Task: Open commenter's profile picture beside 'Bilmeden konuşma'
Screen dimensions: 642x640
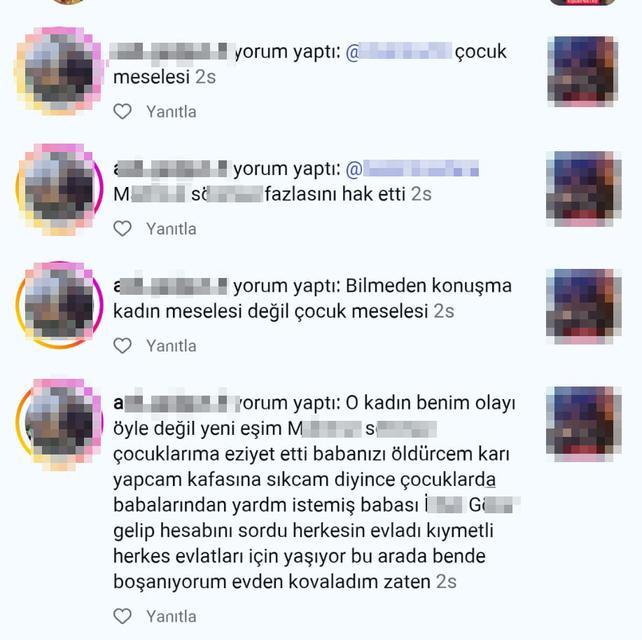Action: tap(59, 304)
